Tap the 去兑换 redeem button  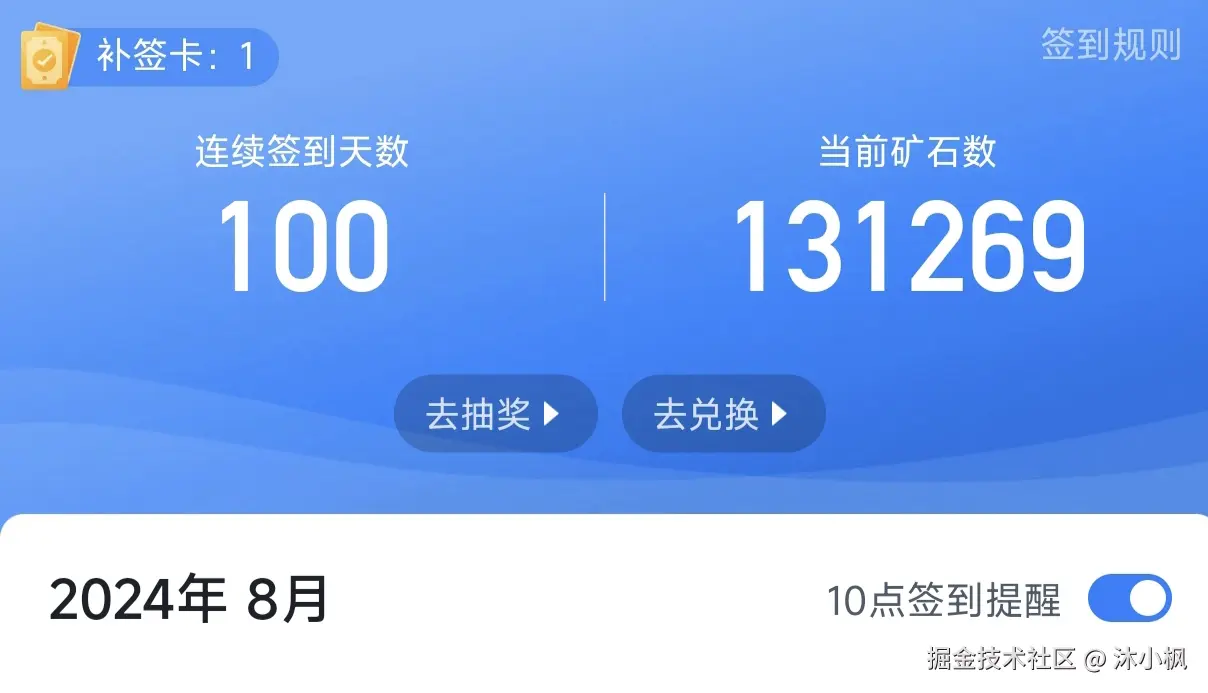[x=723, y=414]
